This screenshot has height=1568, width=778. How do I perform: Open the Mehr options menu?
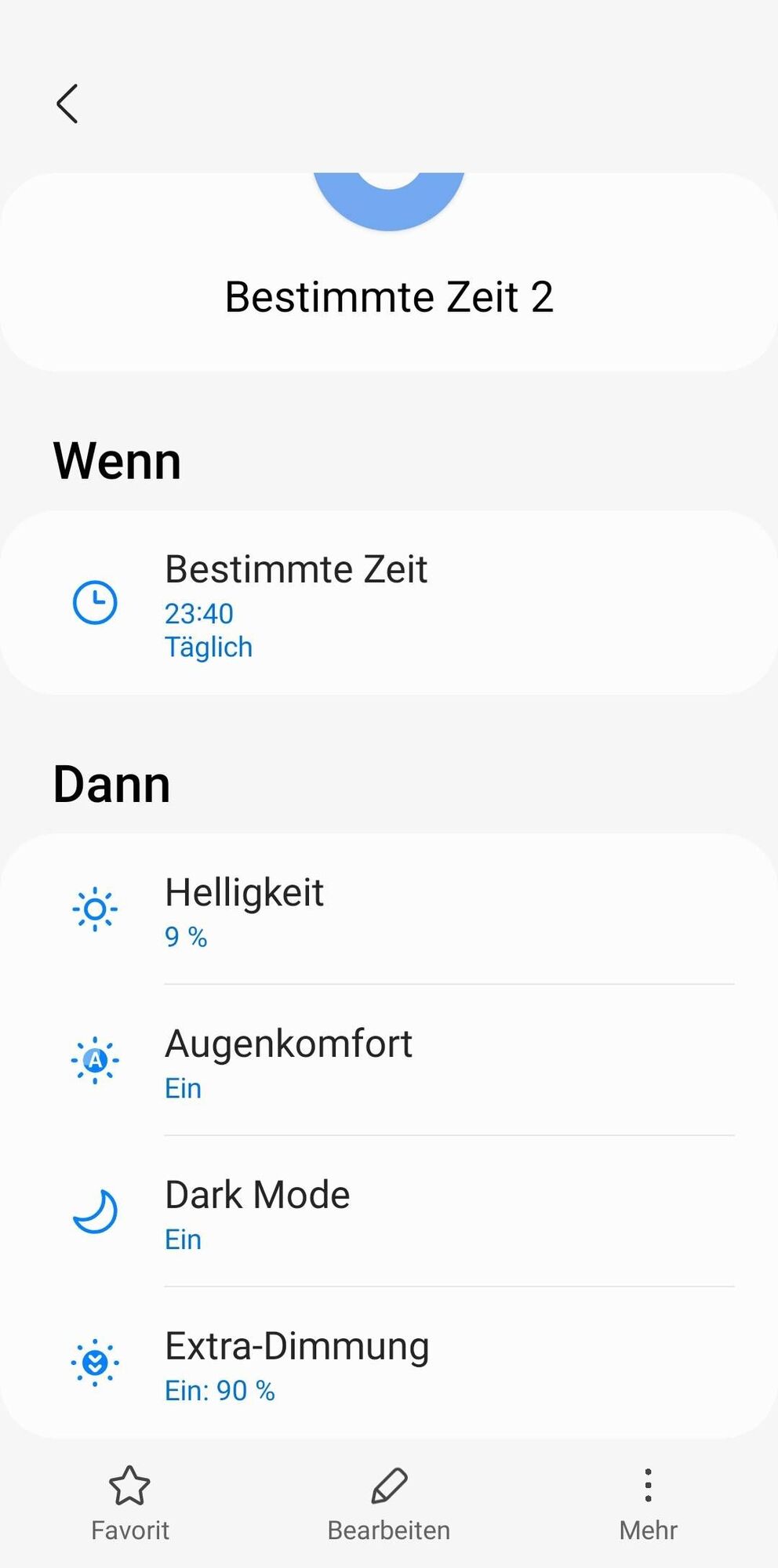coord(648,1504)
